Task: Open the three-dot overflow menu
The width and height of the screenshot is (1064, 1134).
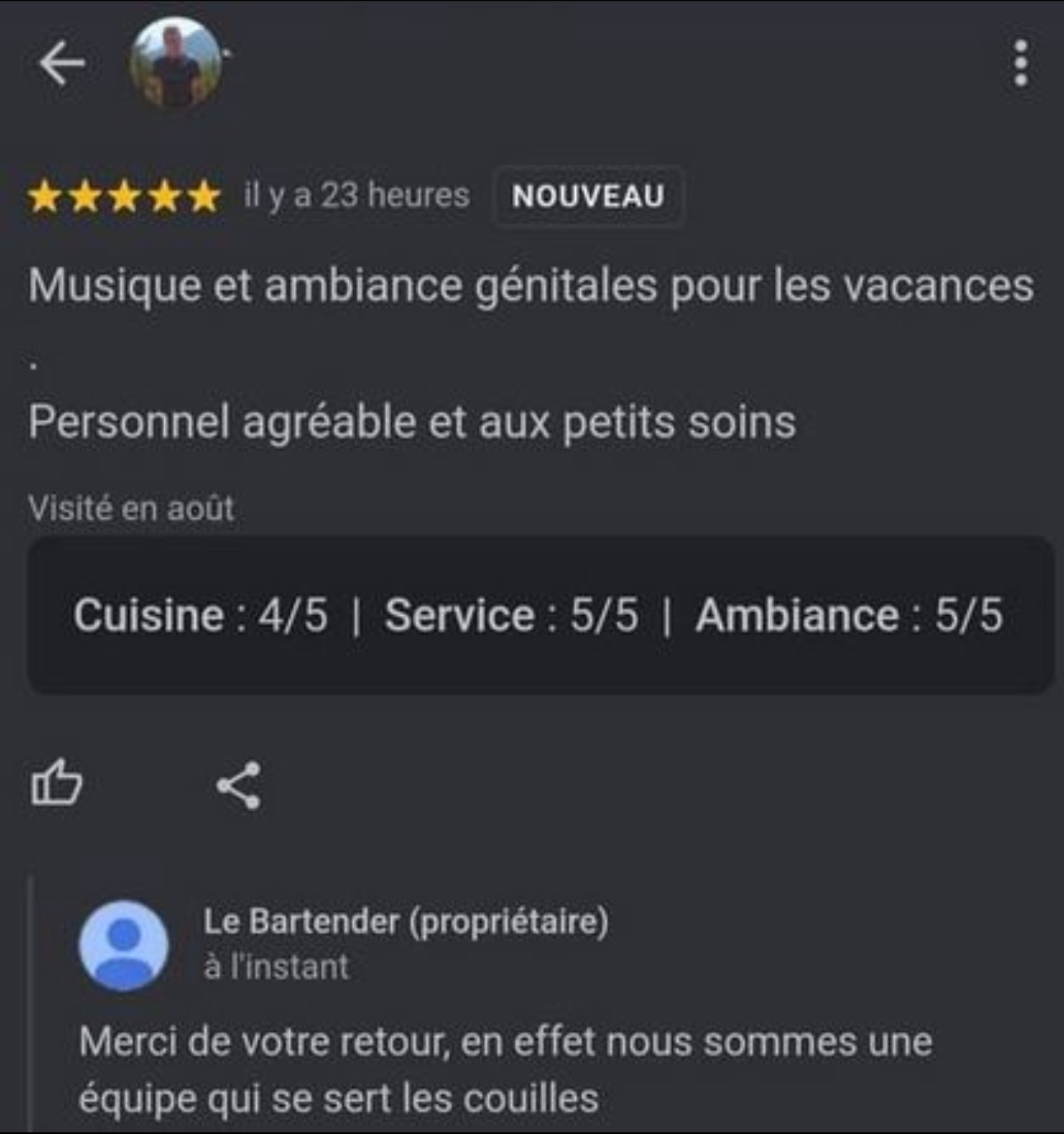Action: 1021,63
